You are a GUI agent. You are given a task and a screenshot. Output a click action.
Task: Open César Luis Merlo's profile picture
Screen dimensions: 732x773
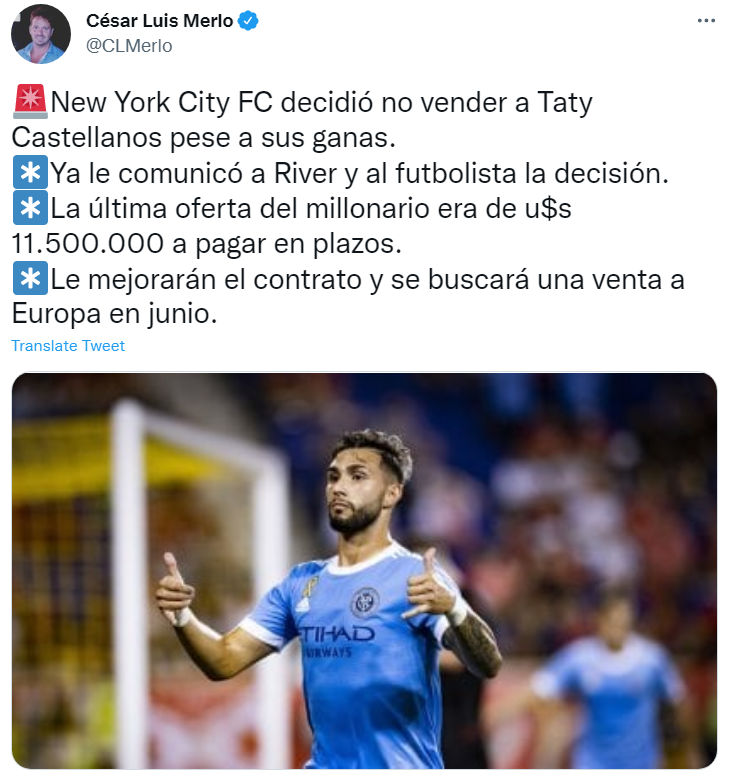pos(41,34)
